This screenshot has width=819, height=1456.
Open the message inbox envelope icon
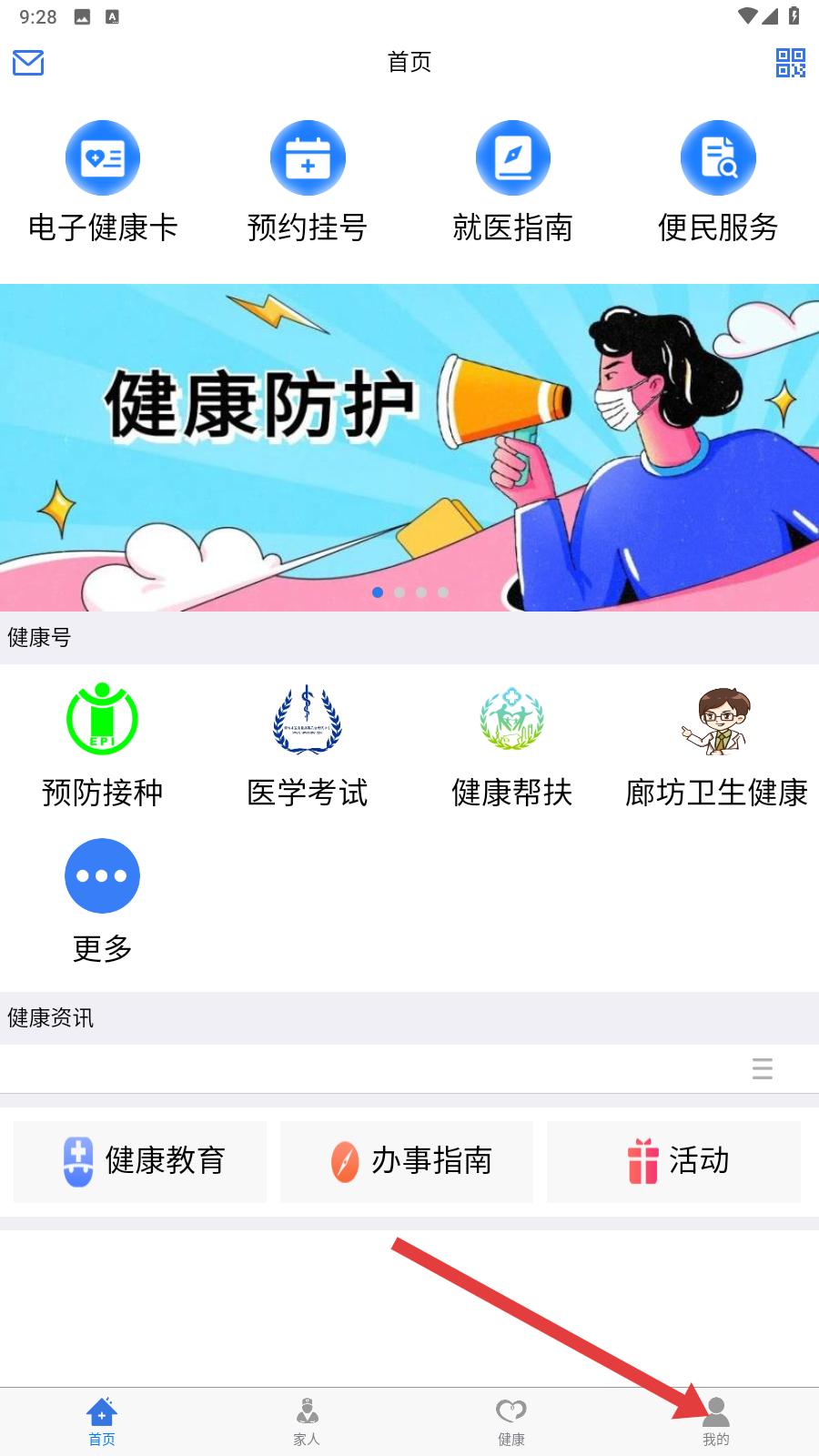click(27, 63)
